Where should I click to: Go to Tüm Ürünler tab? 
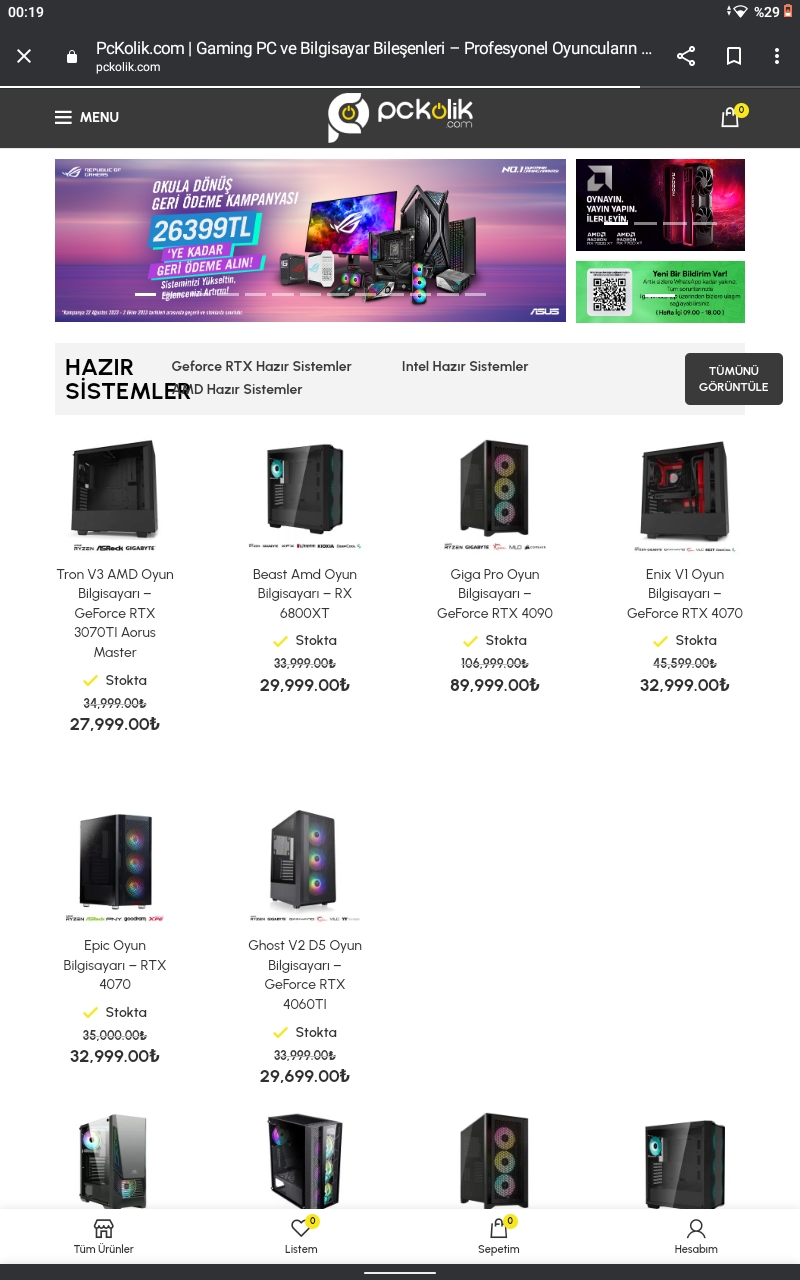coord(103,1236)
